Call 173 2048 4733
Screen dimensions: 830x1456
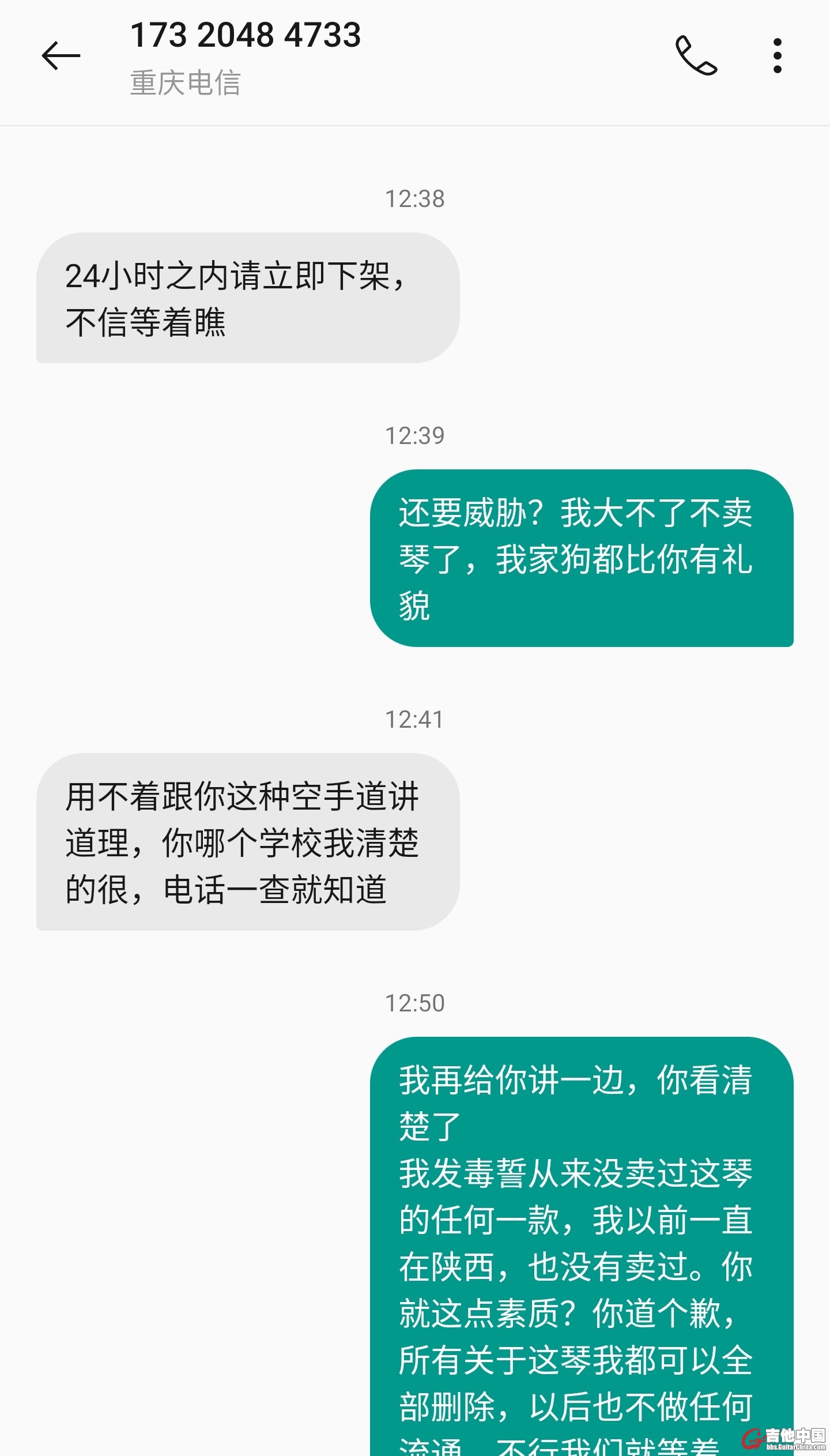696,56
